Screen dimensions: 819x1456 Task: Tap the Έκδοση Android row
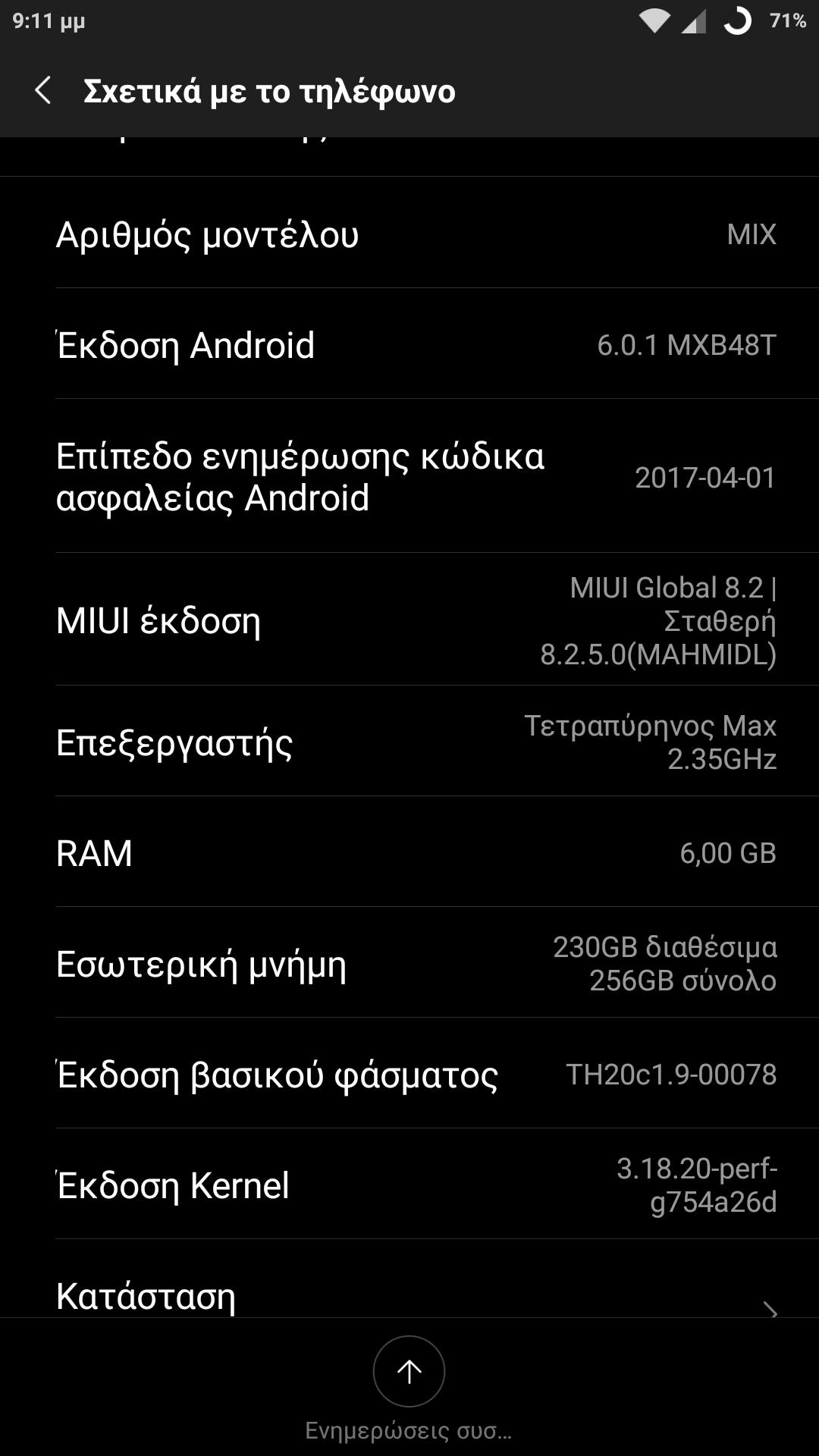pyautogui.click(x=409, y=345)
